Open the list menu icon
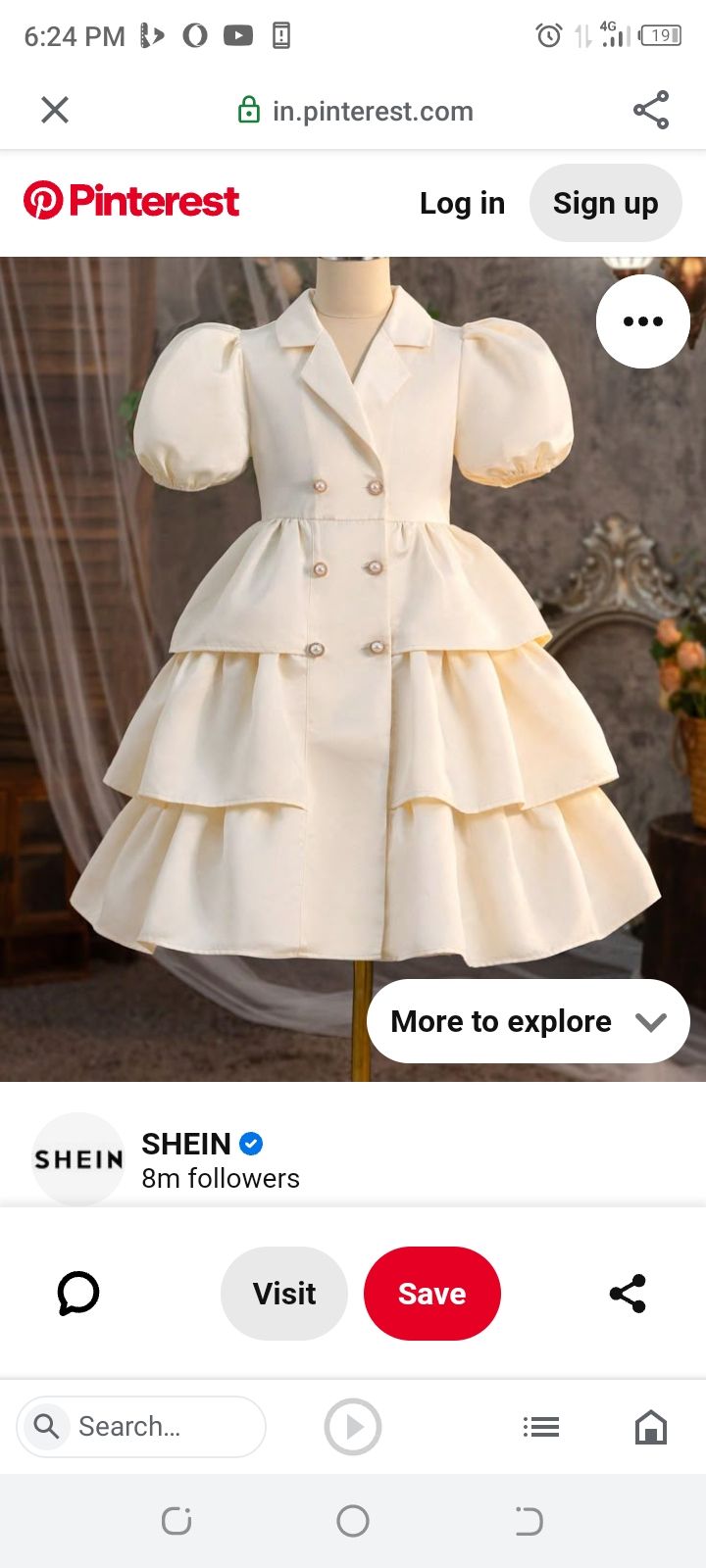The width and height of the screenshot is (706, 1568). pos(541,1427)
